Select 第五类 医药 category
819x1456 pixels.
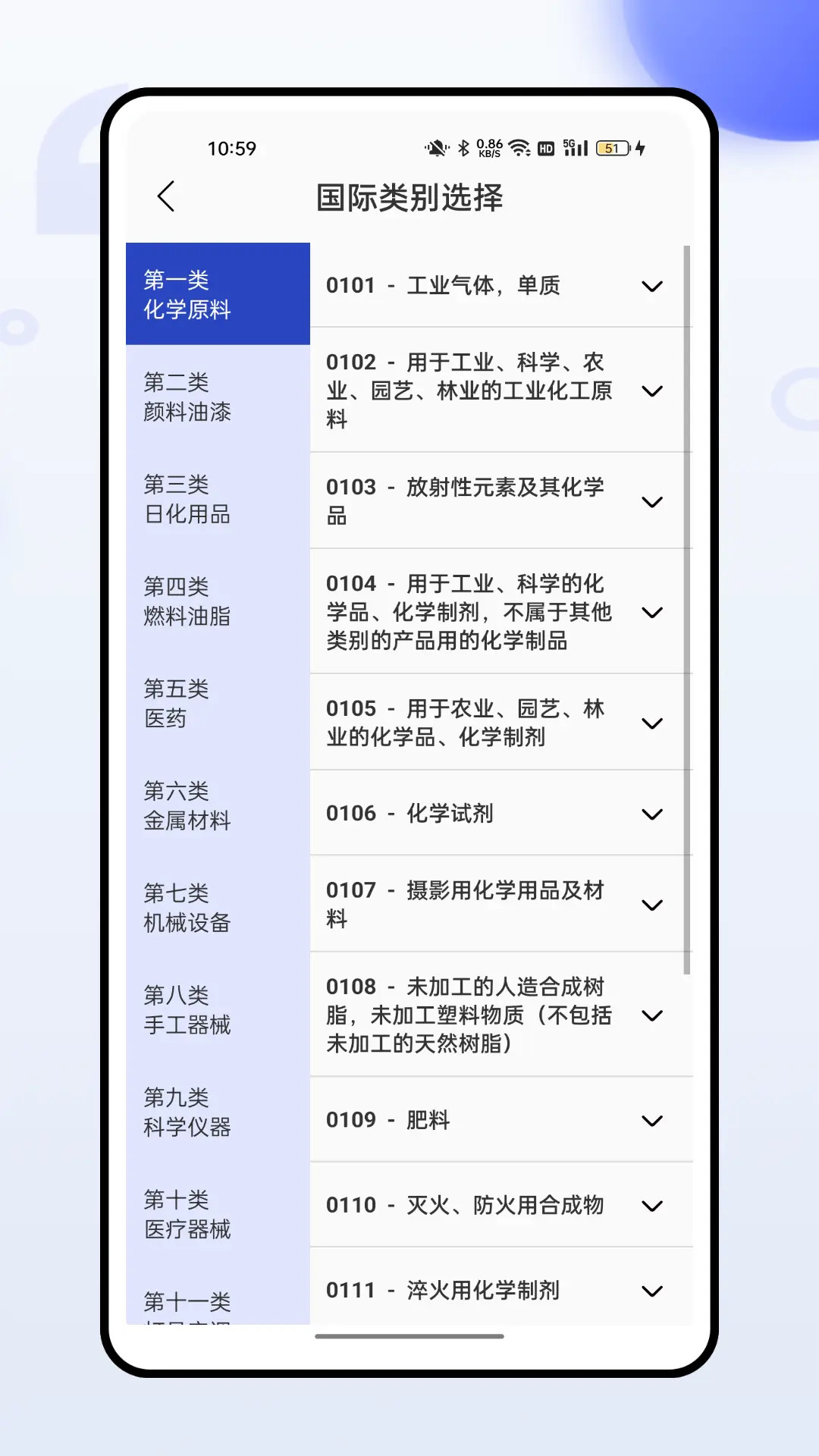click(x=218, y=704)
